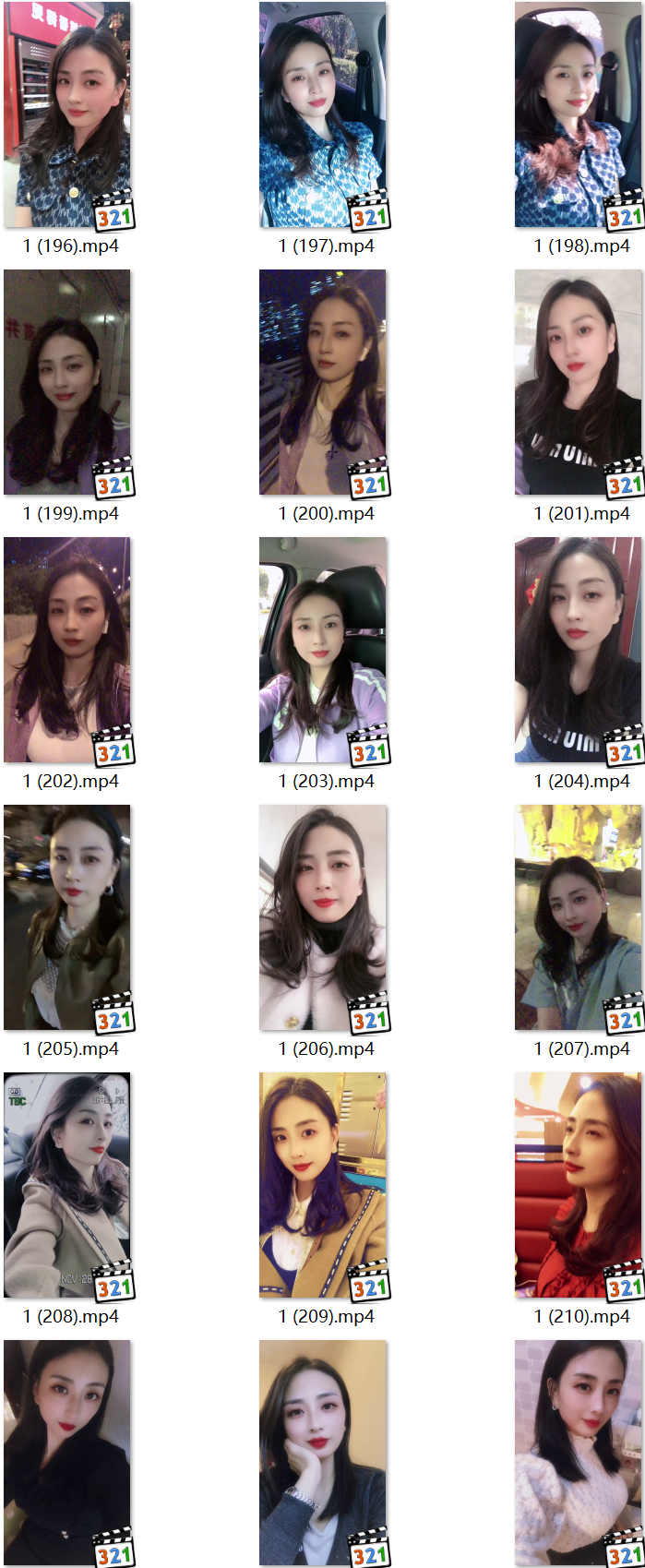Select video file 1 (198).mp4
Screen dimensions: 645x1568
coord(579,115)
